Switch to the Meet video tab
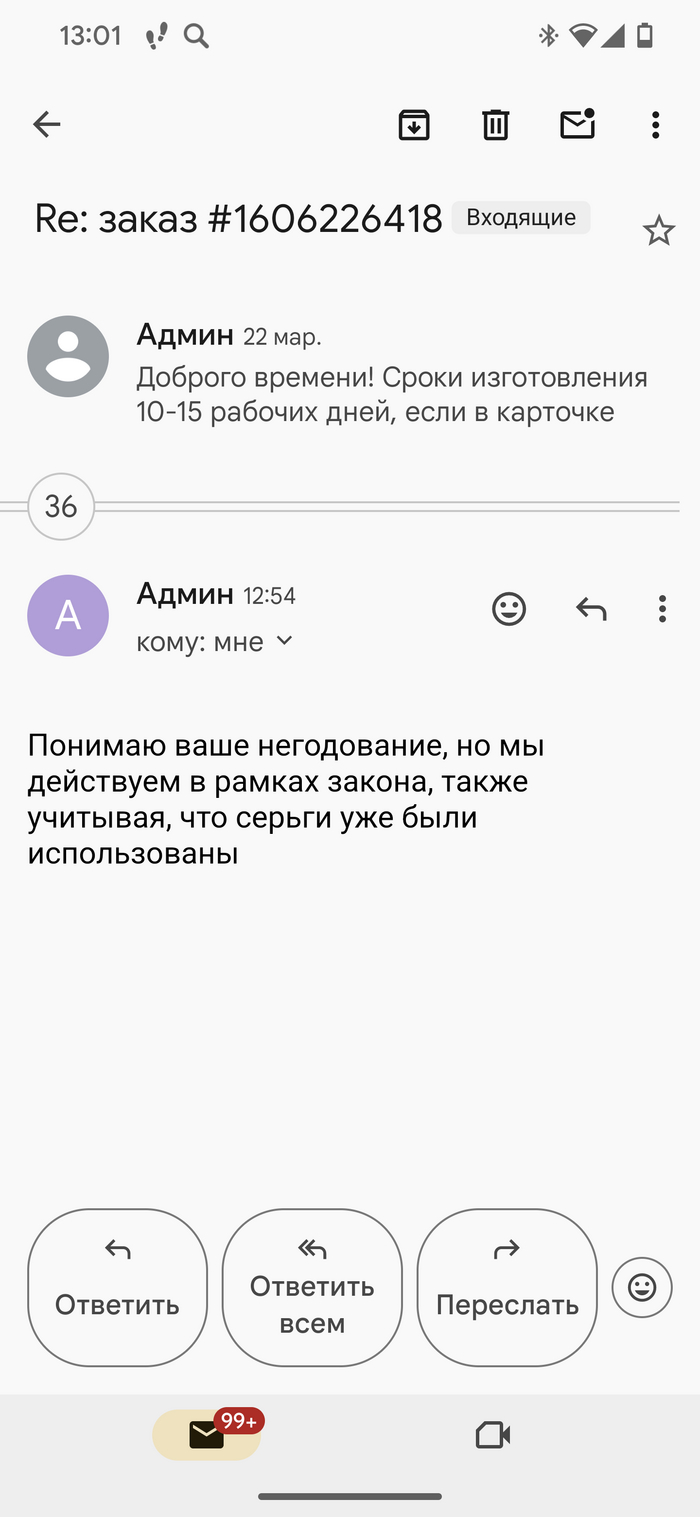 click(493, 1435)
